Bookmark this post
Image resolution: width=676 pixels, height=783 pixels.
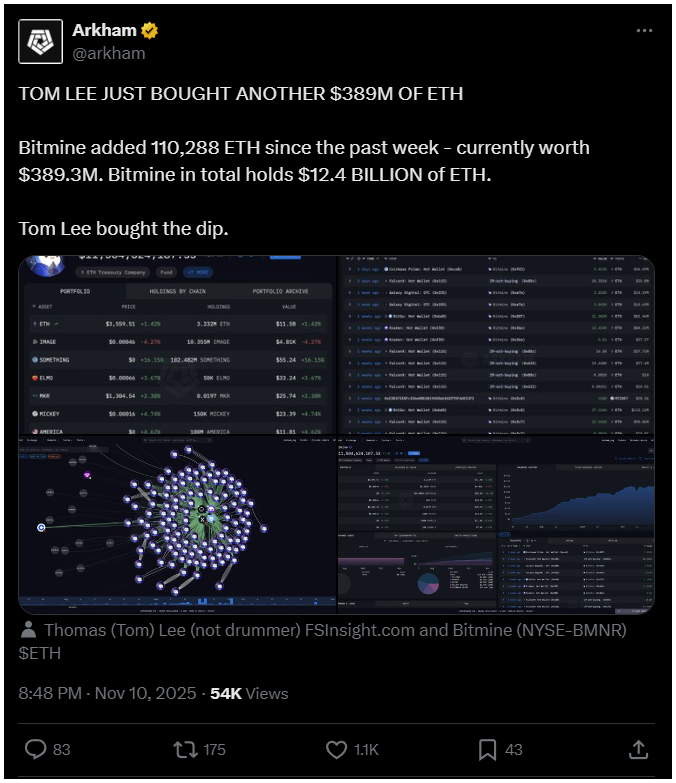point(488,749)
